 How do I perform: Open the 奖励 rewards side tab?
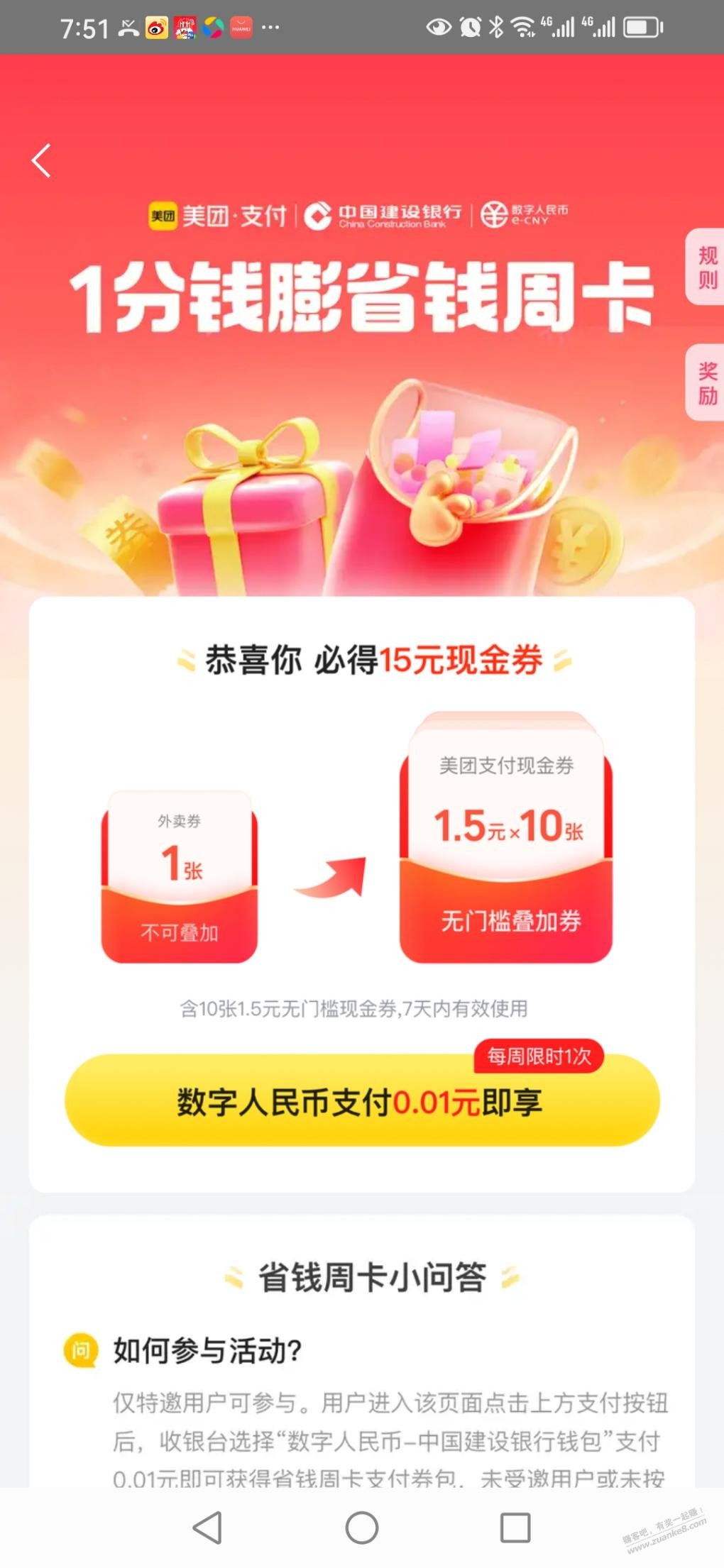coord(706,383)
